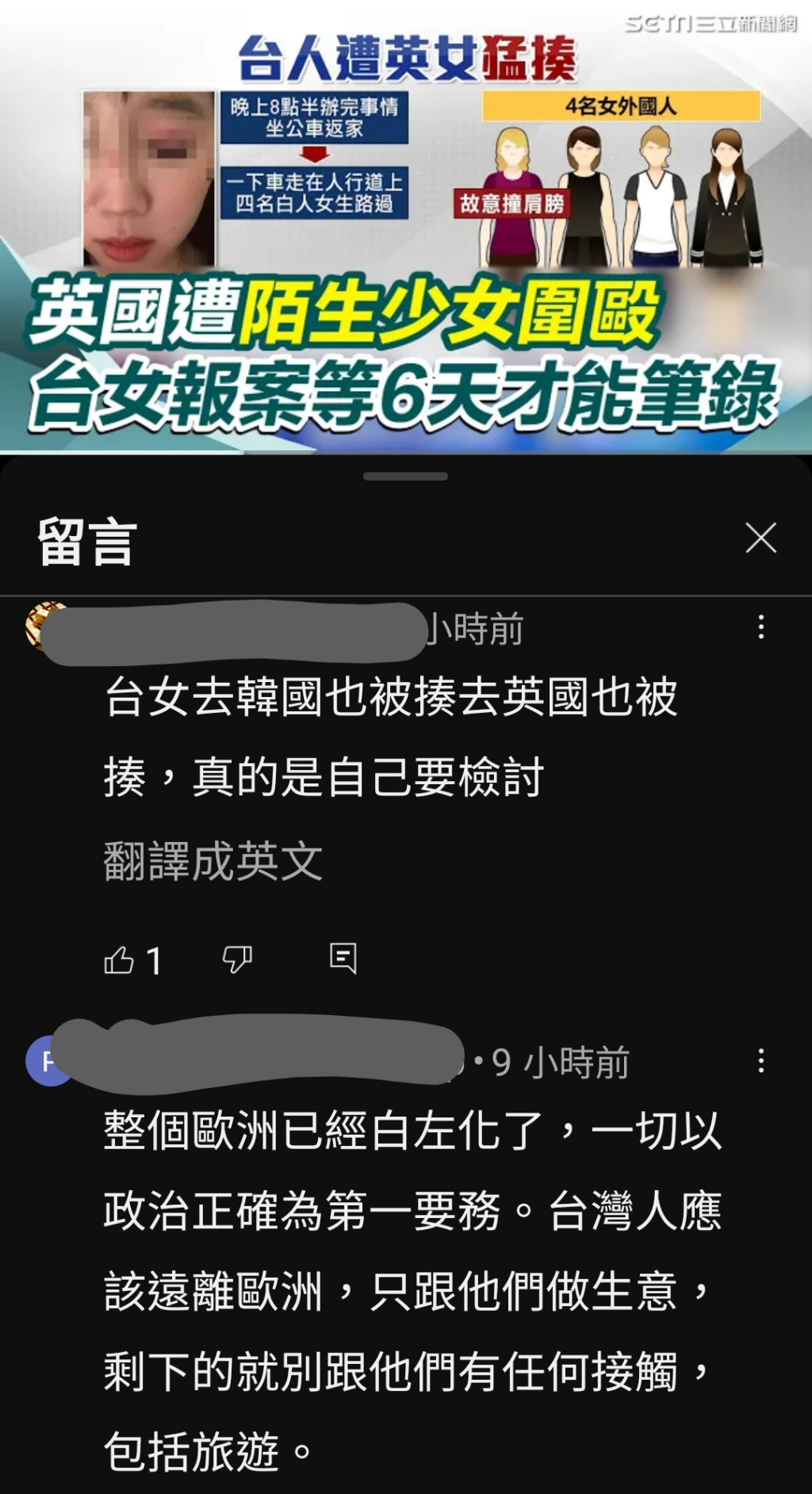Reply to the 台女去韓國也被揍 comment
Image resolution: width=812 pixels, height=1494 pixels.
coord(343,959)
